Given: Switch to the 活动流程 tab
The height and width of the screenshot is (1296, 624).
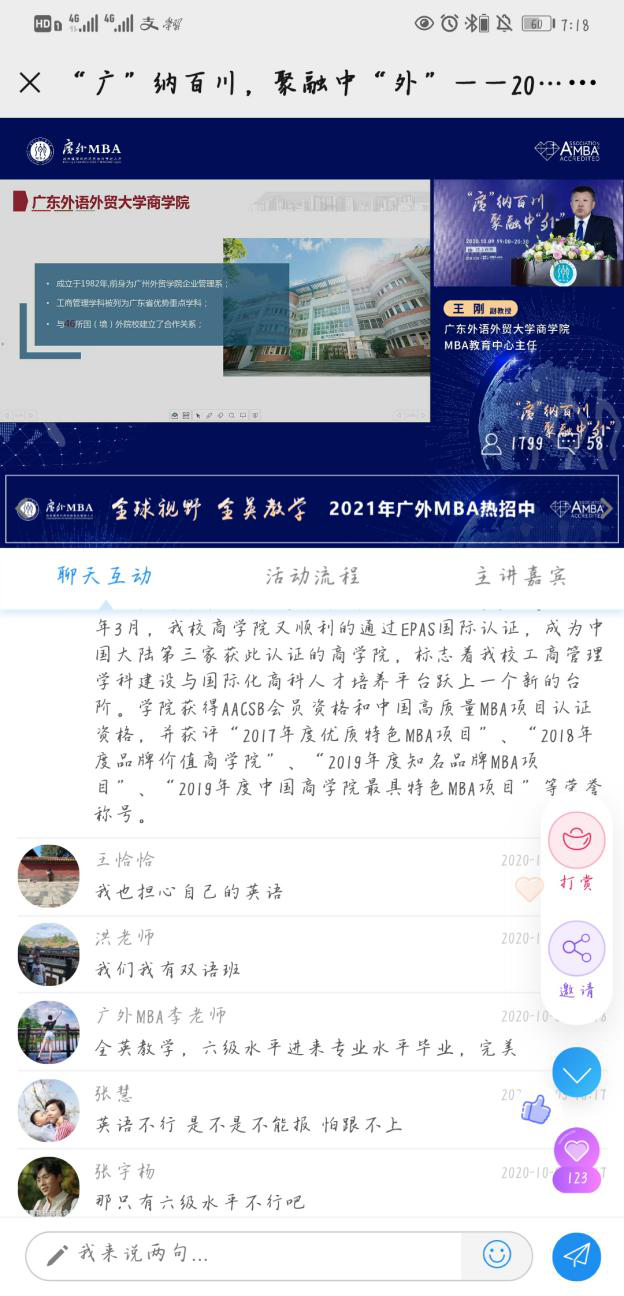Looking at the screenshot, I should 312,576.
